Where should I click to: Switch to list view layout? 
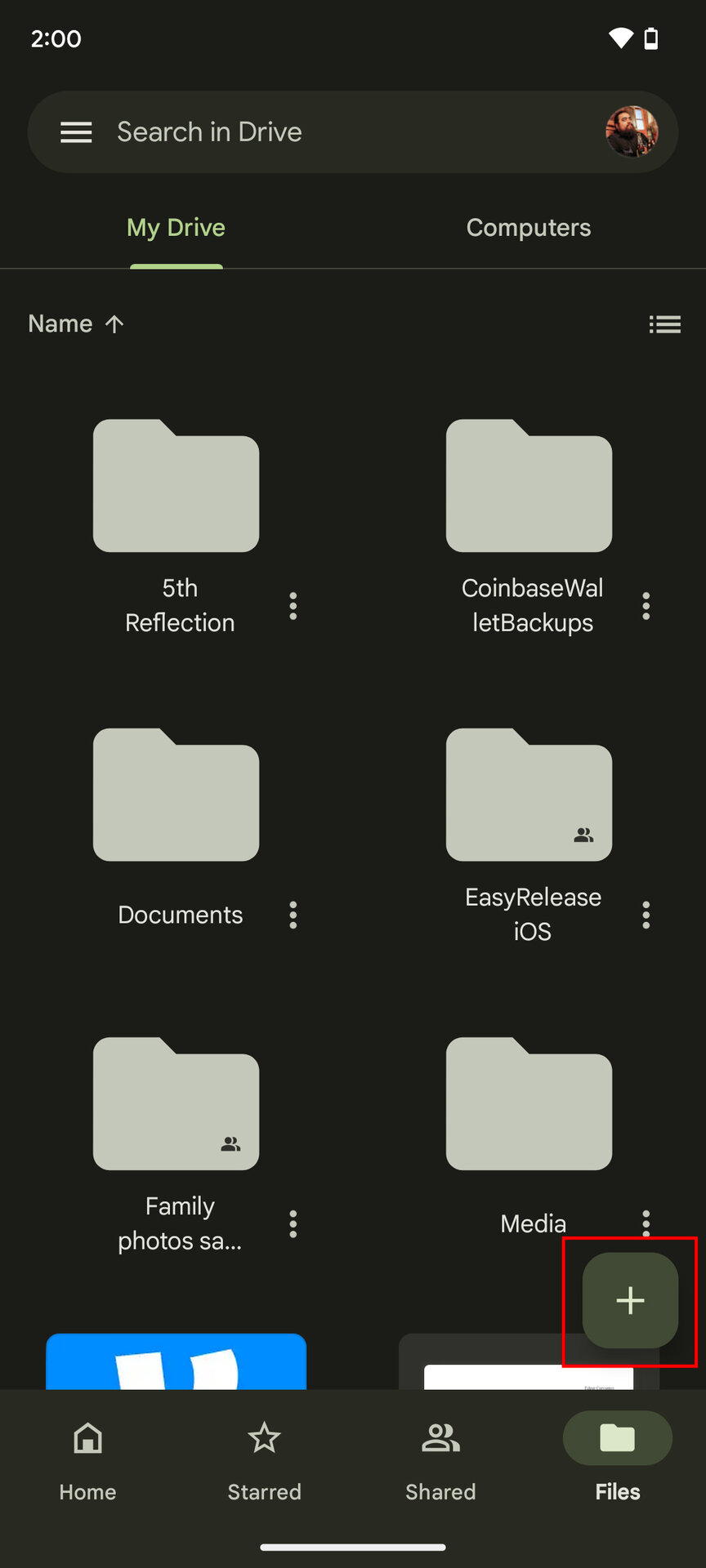tap(664, 325)
